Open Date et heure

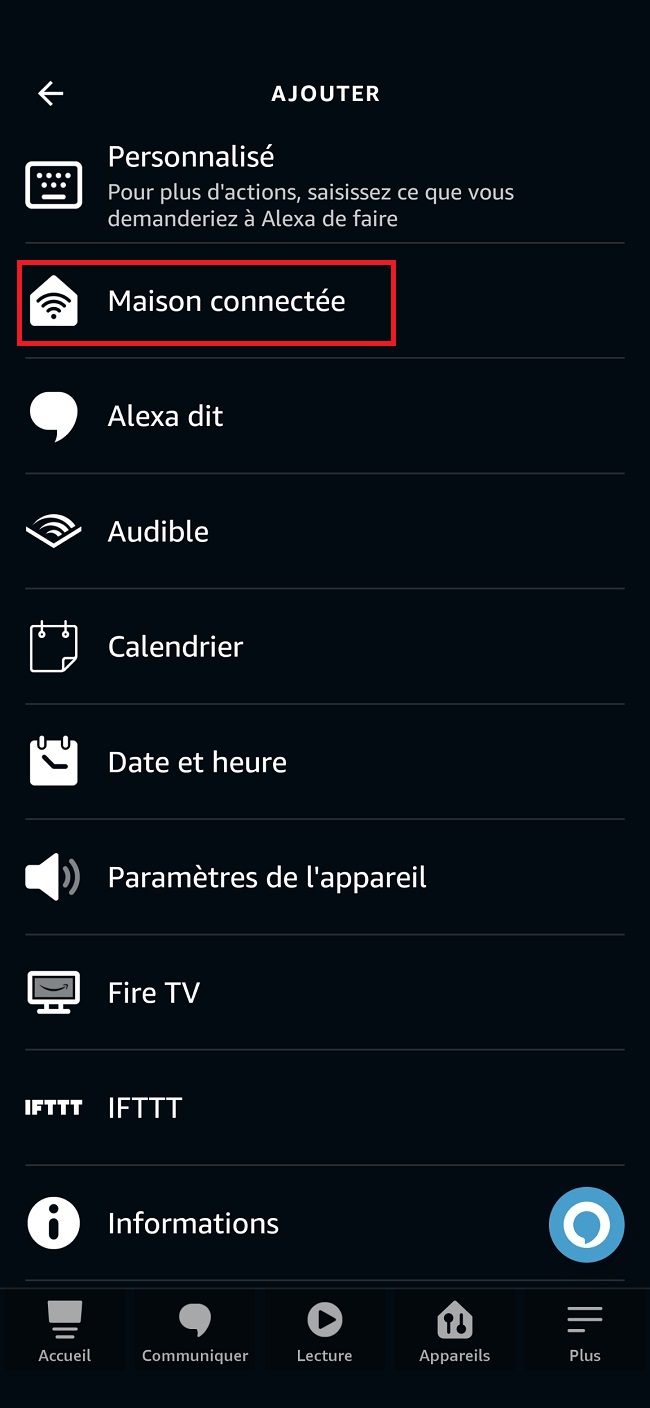(x=197, y=762)
